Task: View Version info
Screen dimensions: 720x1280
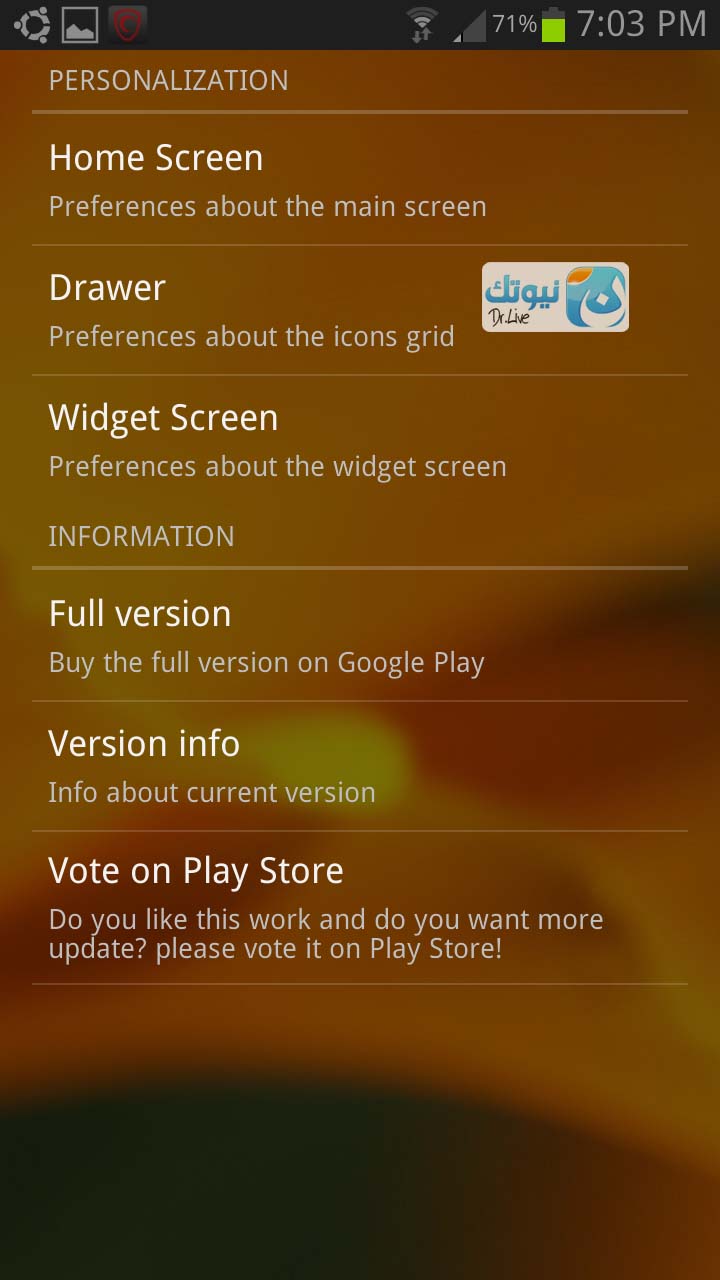Action: (x=360, y=766)
